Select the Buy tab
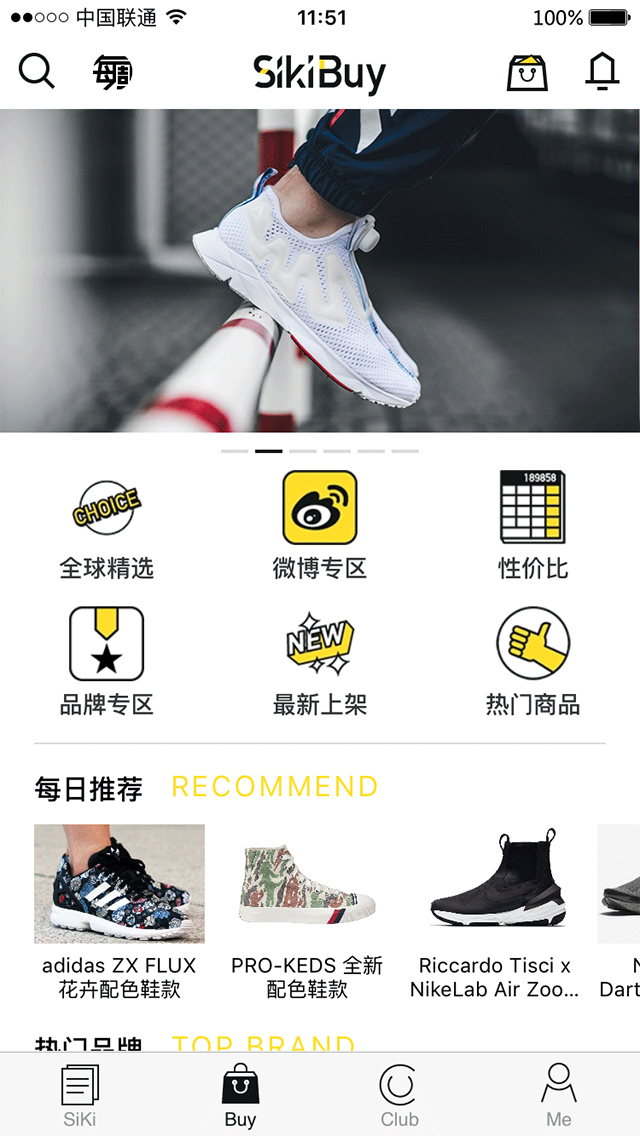 click(240, 1095)
